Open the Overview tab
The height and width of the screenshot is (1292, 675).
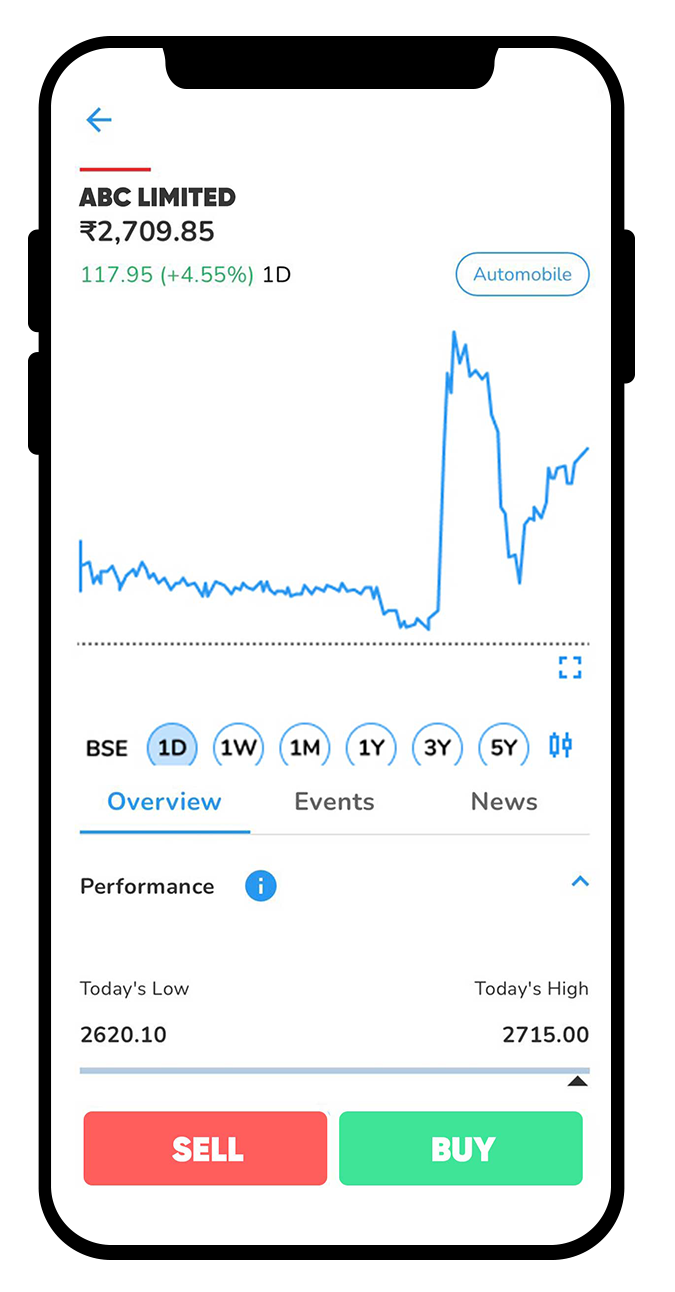(165, 802)
